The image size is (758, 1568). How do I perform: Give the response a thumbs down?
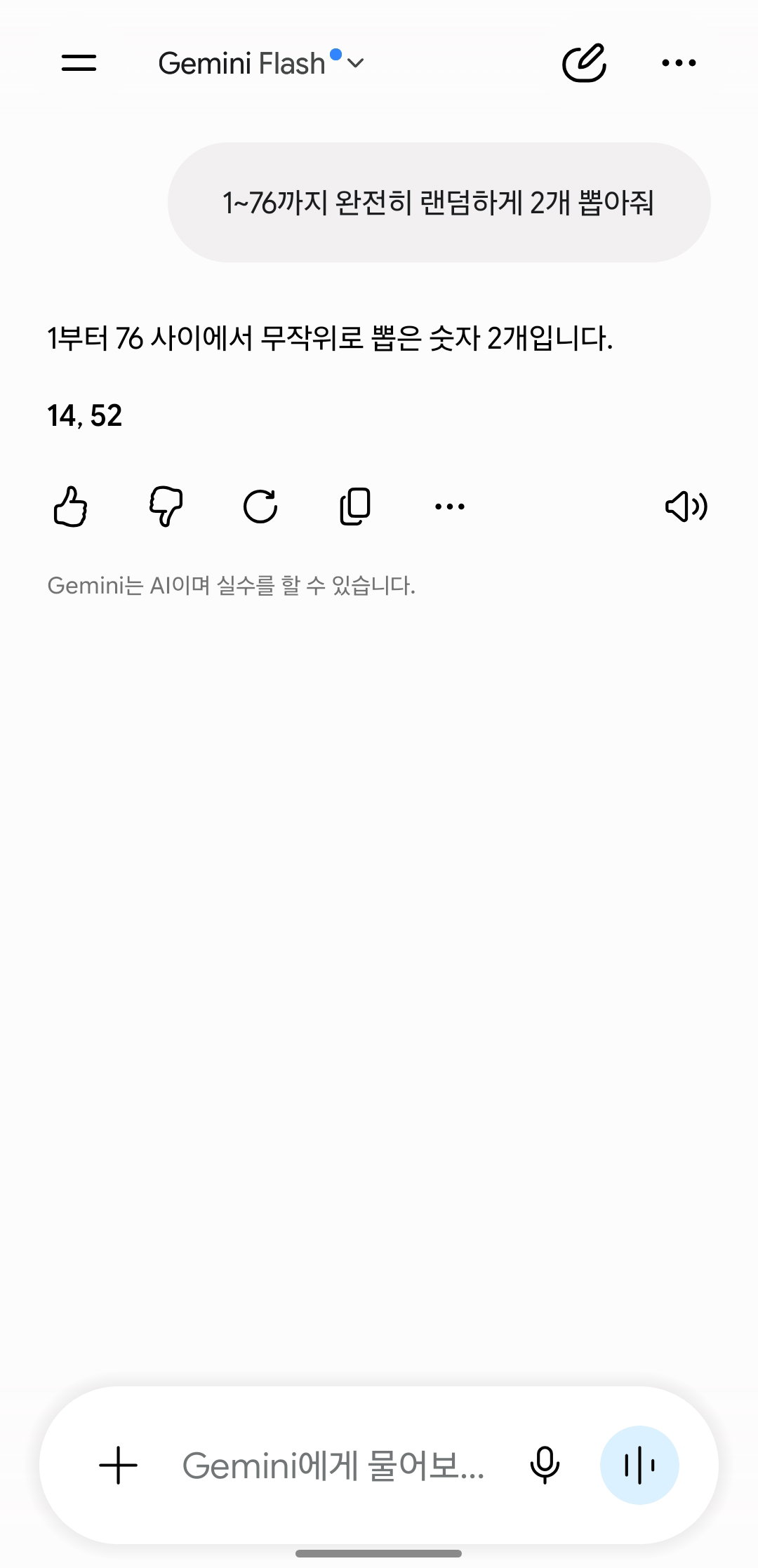click(166, 506)
